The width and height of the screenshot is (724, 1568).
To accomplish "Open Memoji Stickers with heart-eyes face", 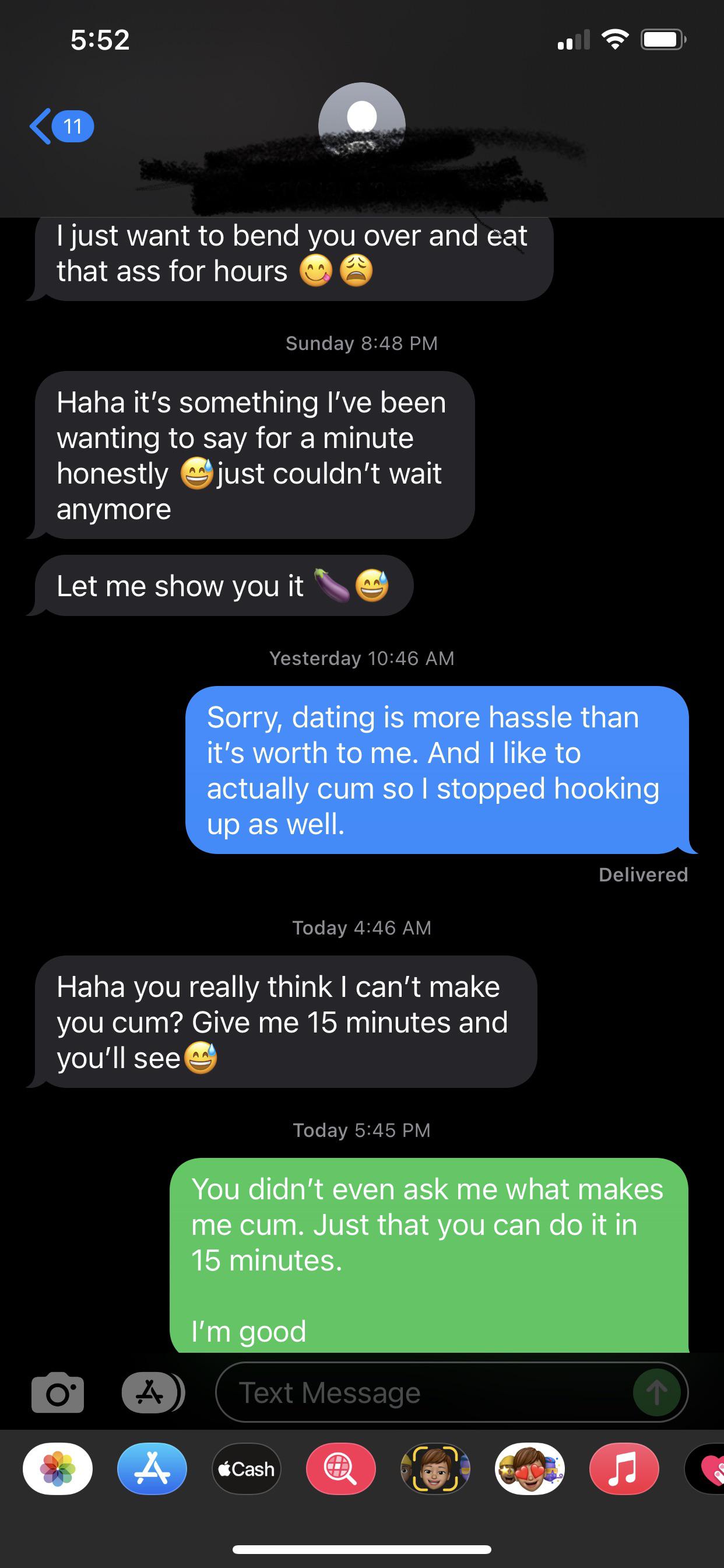I will (x=529, y=1469).
